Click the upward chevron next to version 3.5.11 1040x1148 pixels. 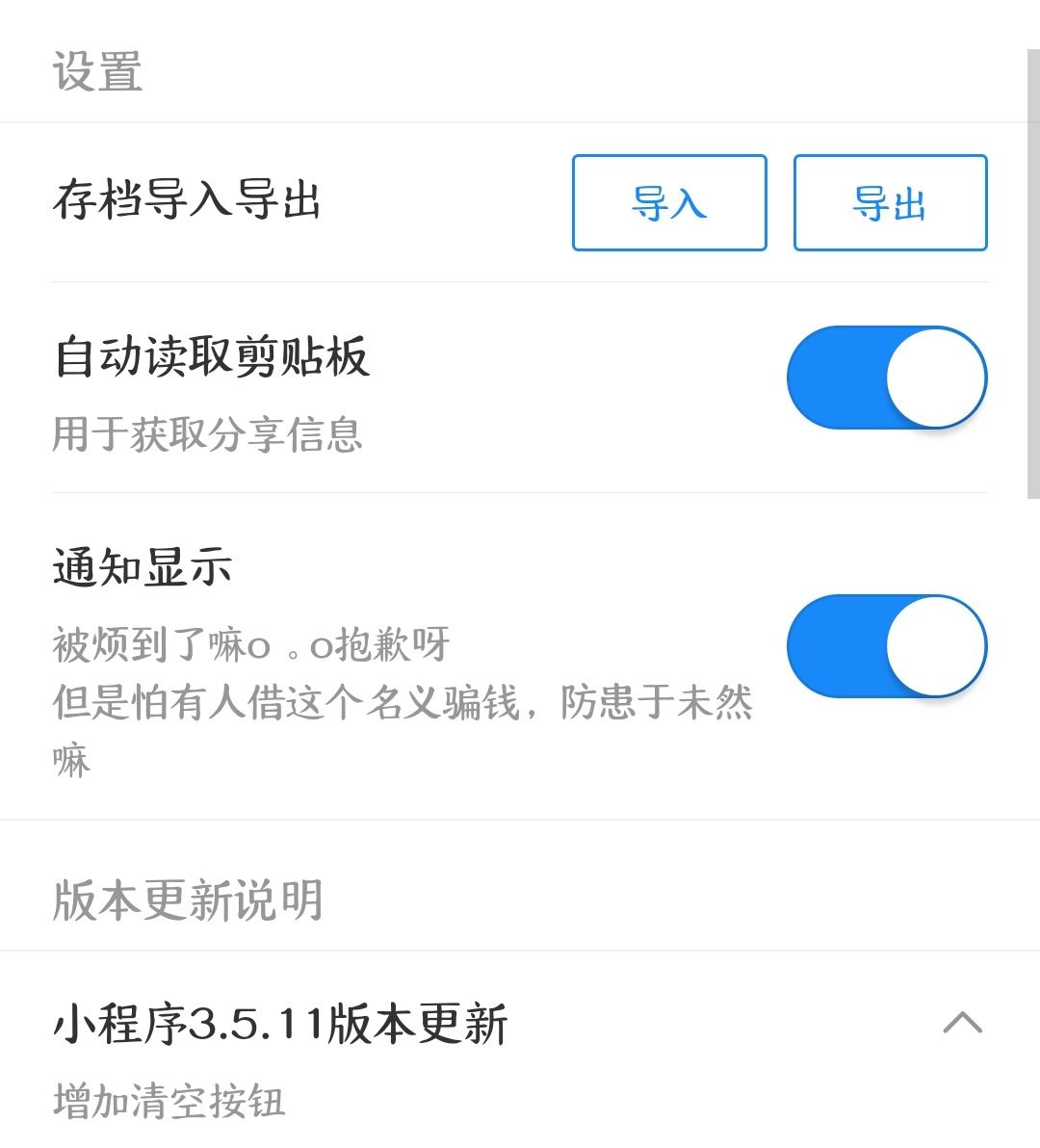pos(960,1023)
